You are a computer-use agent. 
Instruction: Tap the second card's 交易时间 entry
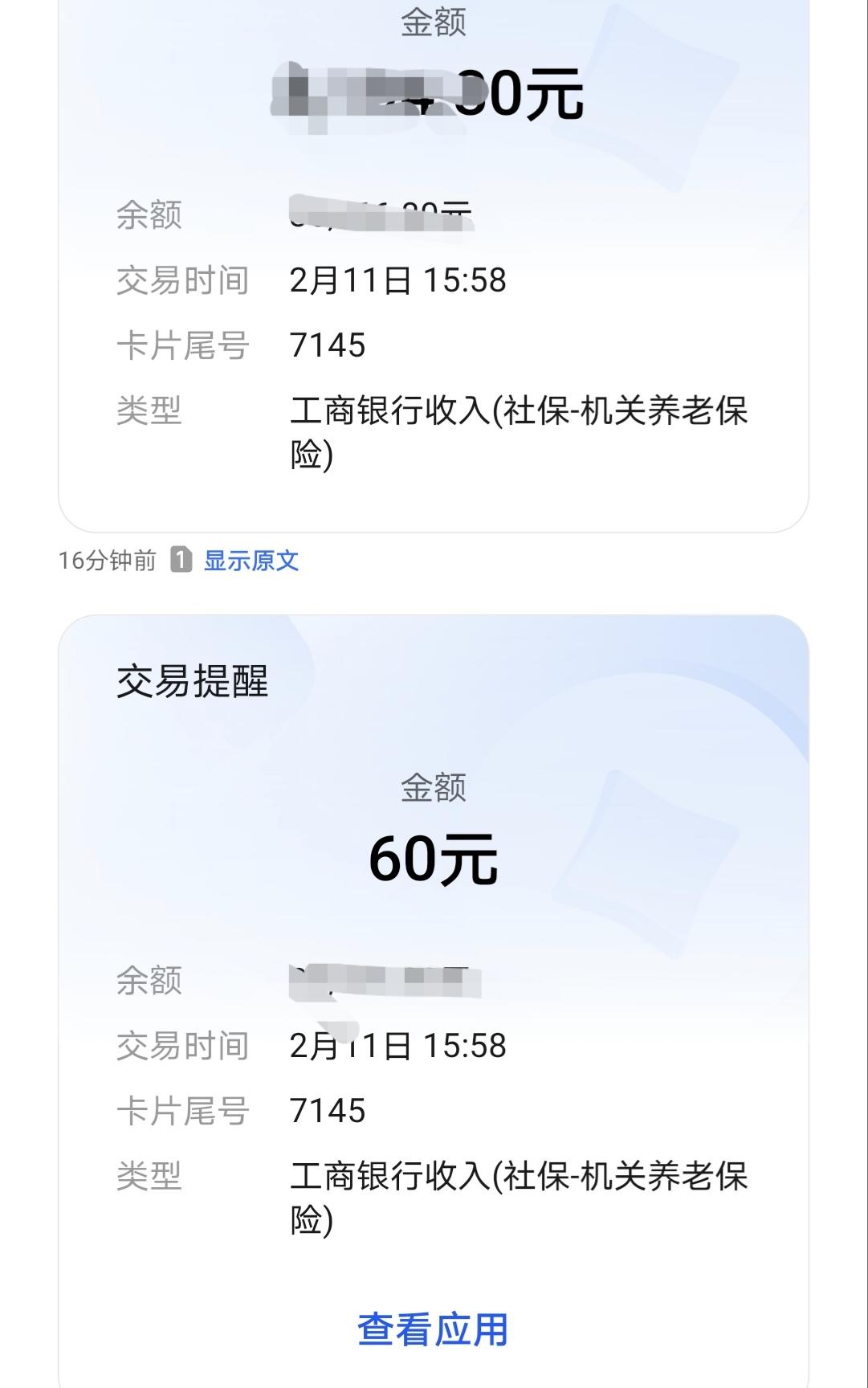[398, 1045]
